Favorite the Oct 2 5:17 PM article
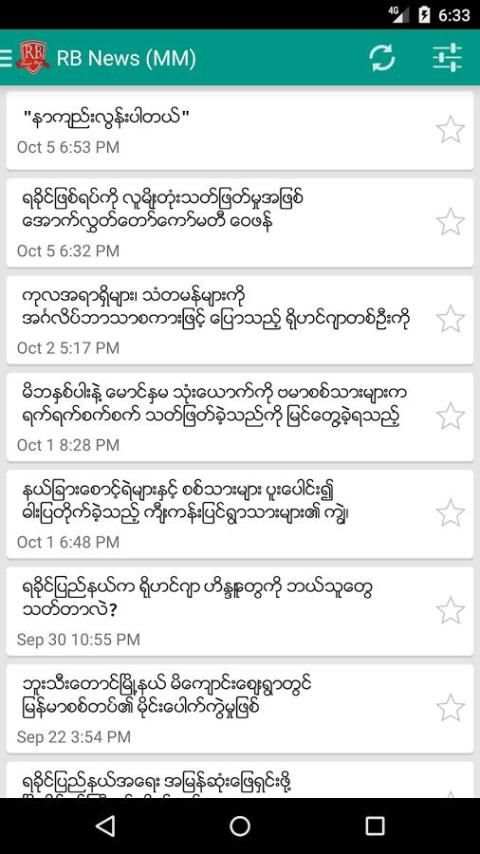Image resolution: width=480 pixels, height=854 pixels. click(x=450, y=319)
